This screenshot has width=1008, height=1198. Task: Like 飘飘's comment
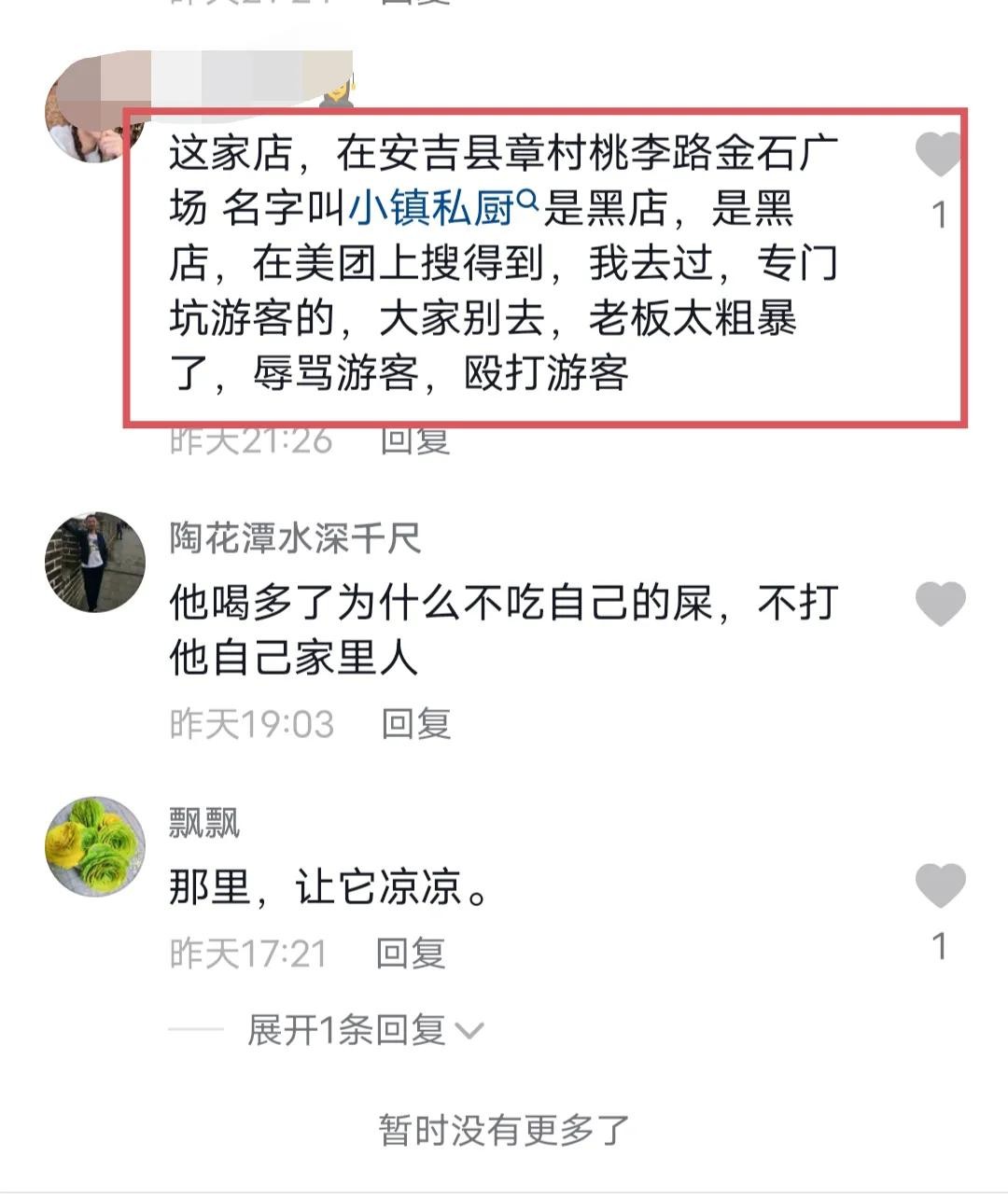[940, 885]
